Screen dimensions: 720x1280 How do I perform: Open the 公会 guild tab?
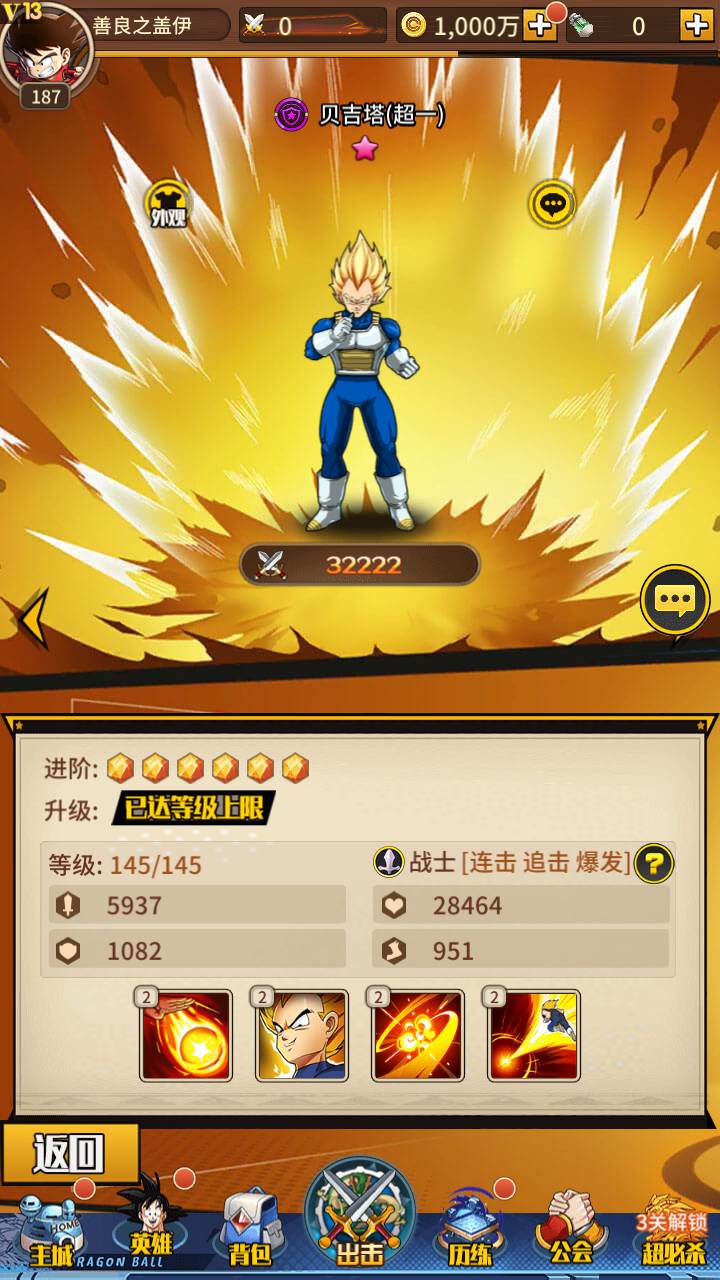(x=572, y=1230)
